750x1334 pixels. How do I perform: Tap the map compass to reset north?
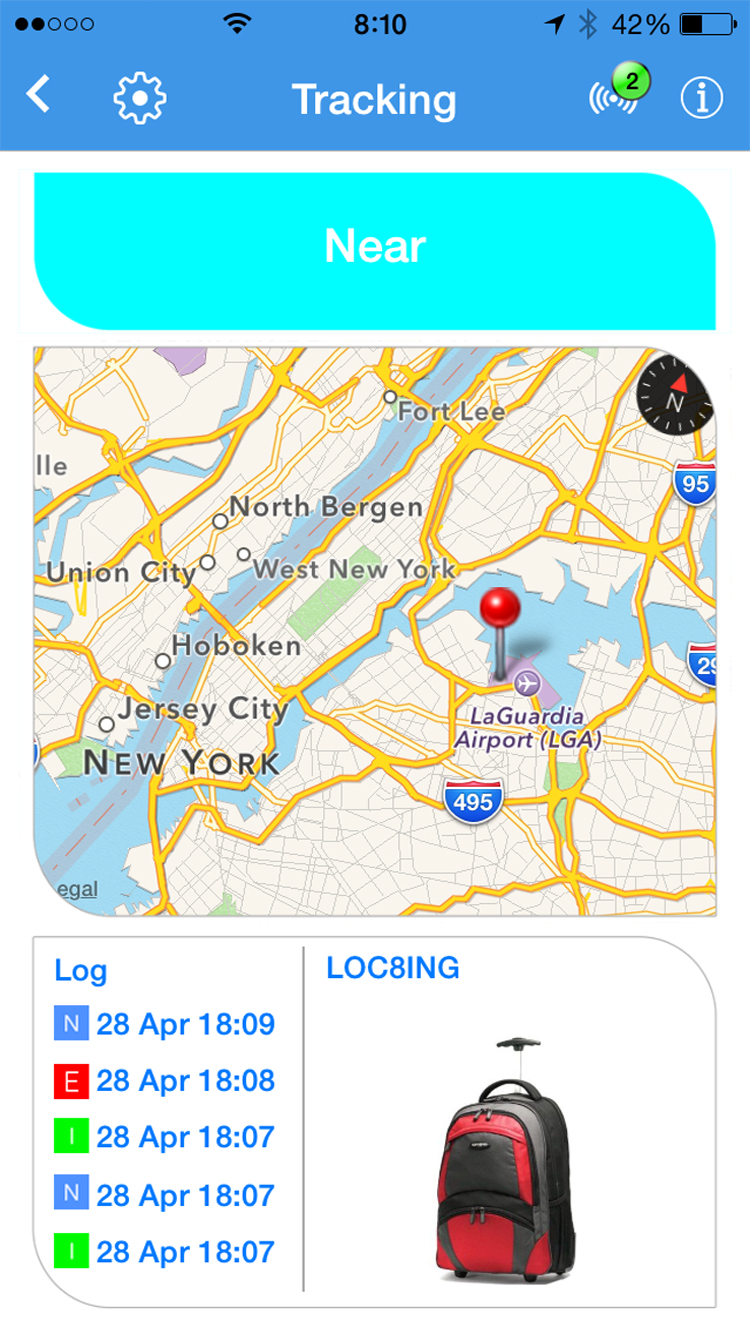pos(676,398)
